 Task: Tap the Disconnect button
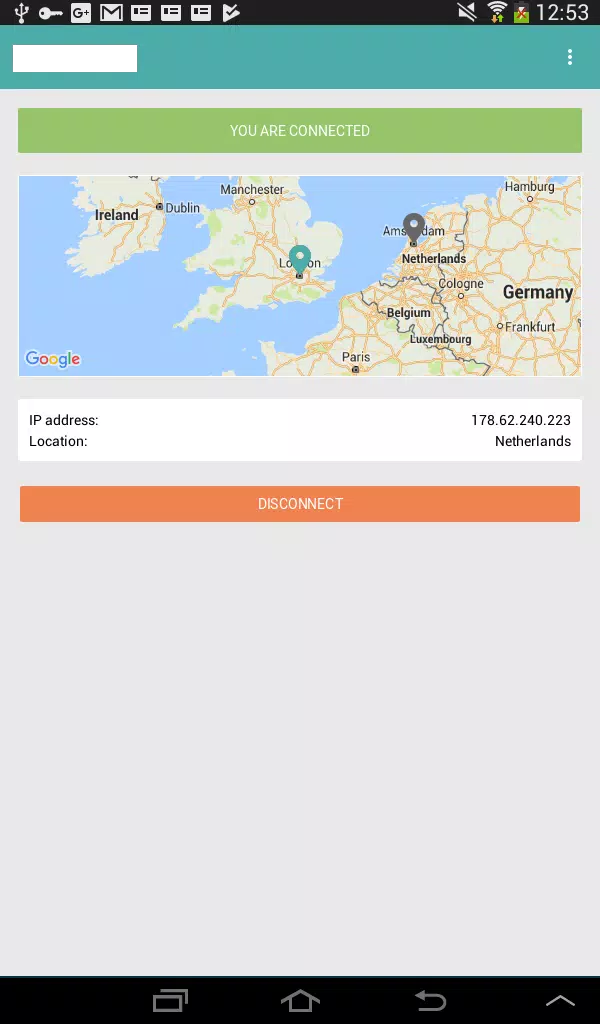pyautogui.click(x=300, y=504)
